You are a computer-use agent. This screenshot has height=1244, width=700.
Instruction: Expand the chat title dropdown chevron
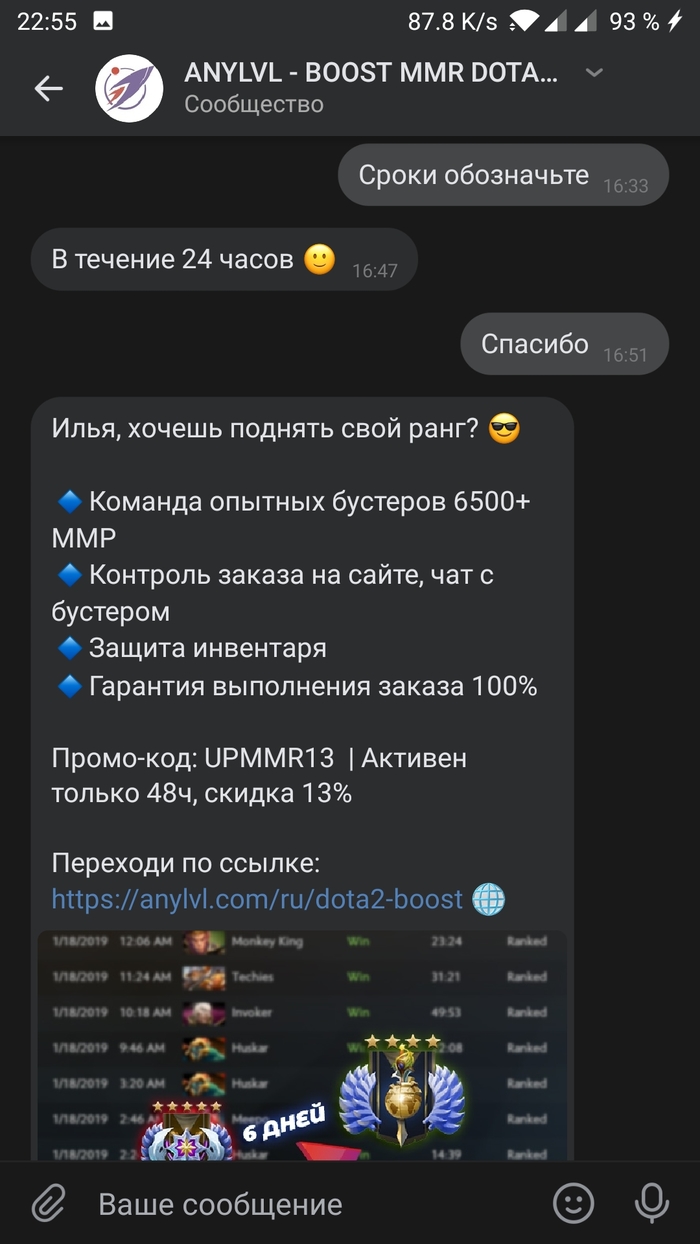coord(594,73)
